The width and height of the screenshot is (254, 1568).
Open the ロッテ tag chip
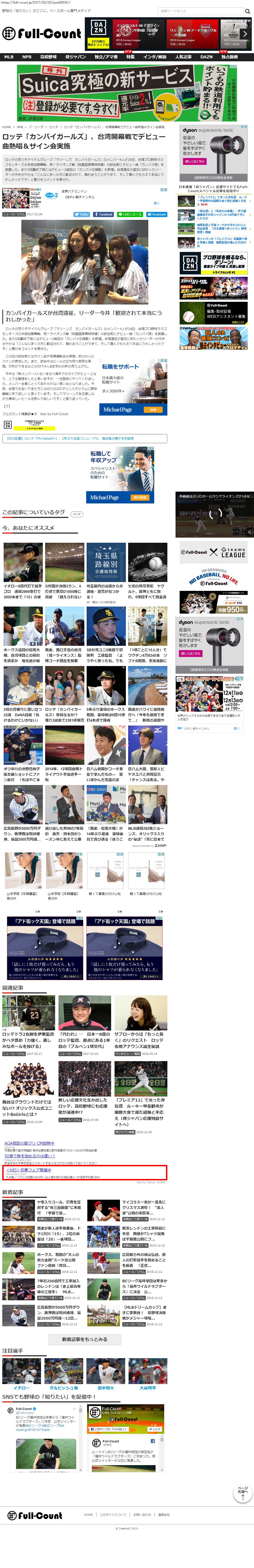click(x=77, y=514)
